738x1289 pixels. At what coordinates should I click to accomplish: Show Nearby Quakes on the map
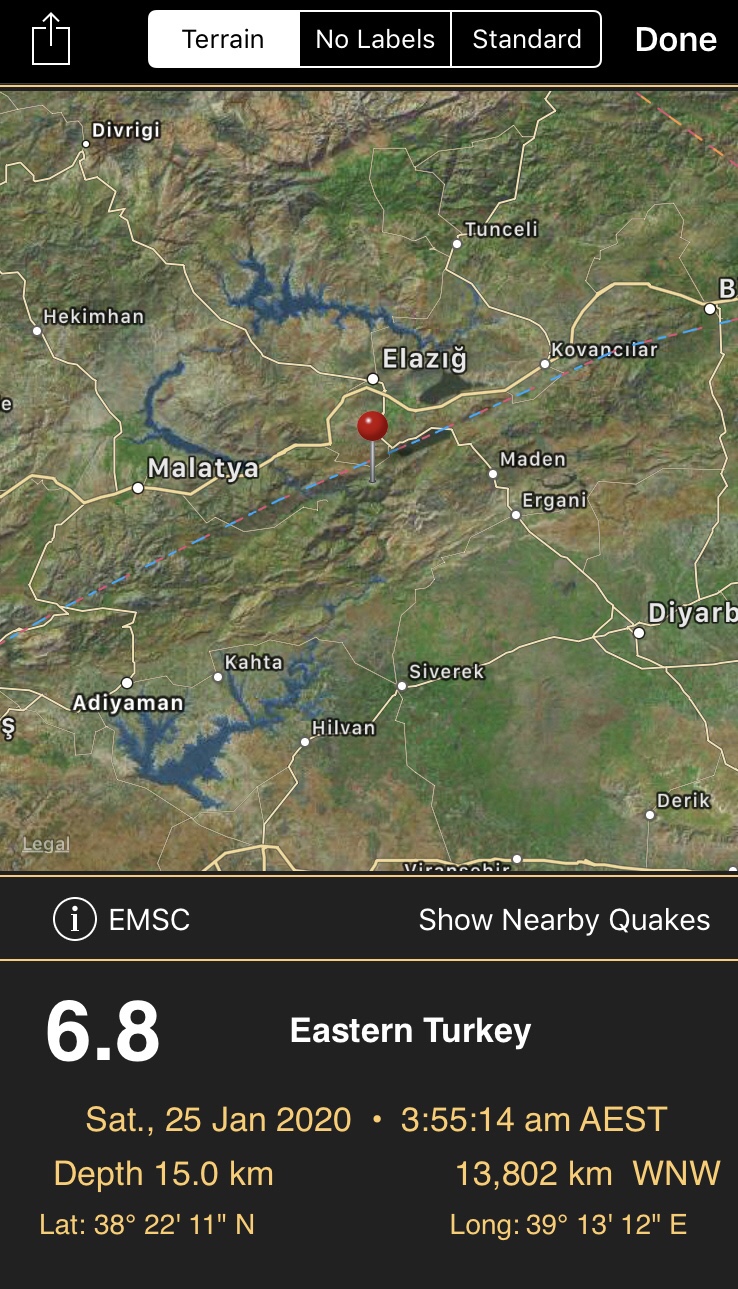click(564, 920)
